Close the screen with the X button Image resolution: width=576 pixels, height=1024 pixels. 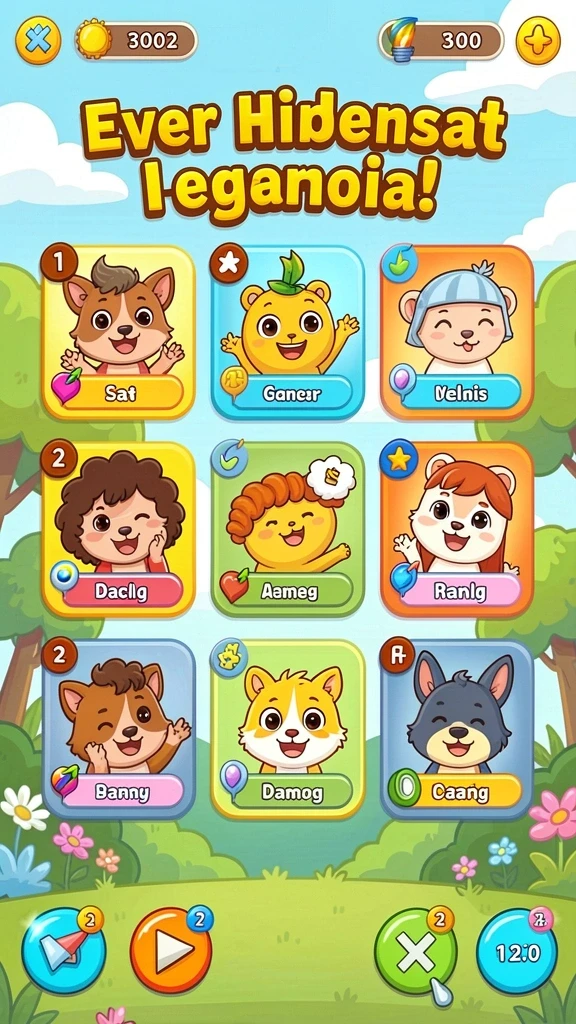coord(38,40)
